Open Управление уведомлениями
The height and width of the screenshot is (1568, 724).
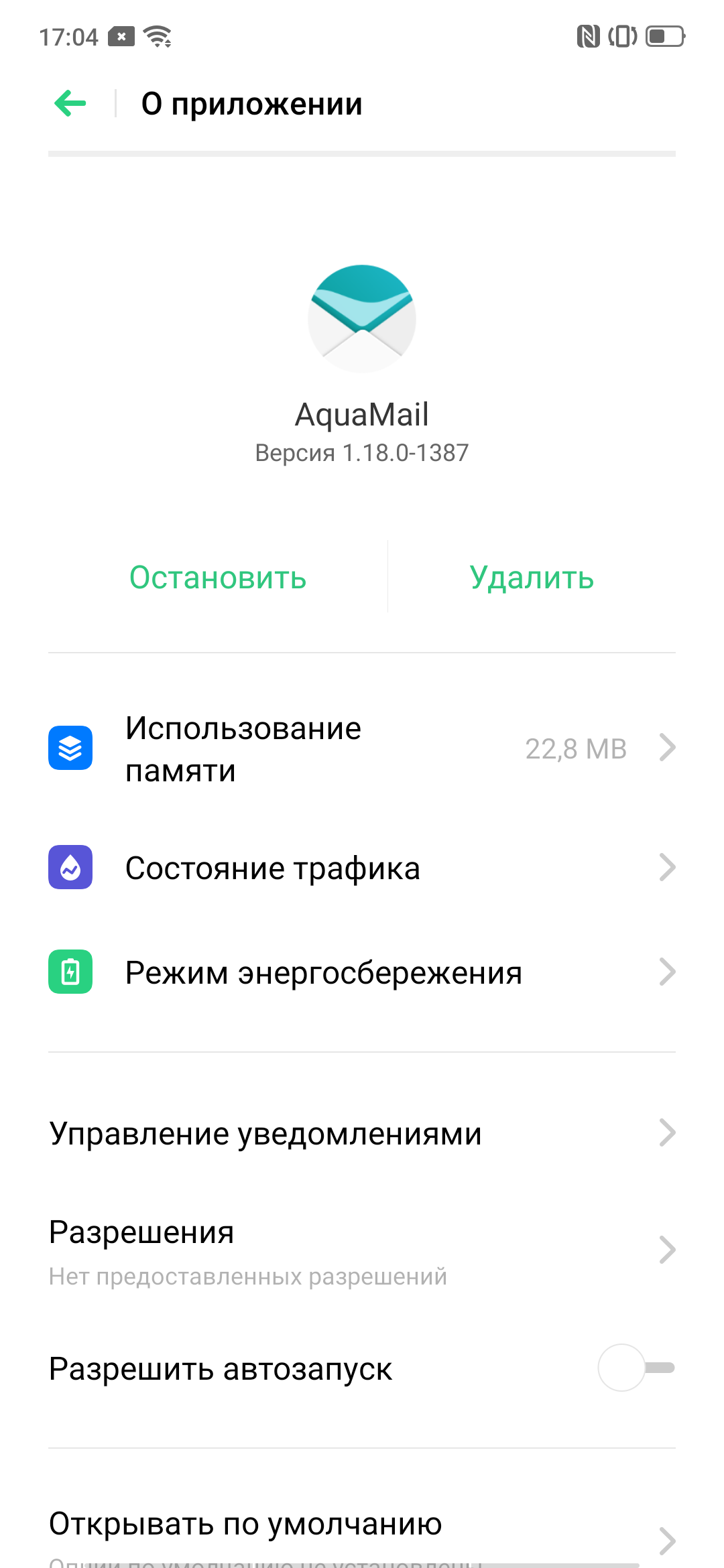[x=362, y=1134]
